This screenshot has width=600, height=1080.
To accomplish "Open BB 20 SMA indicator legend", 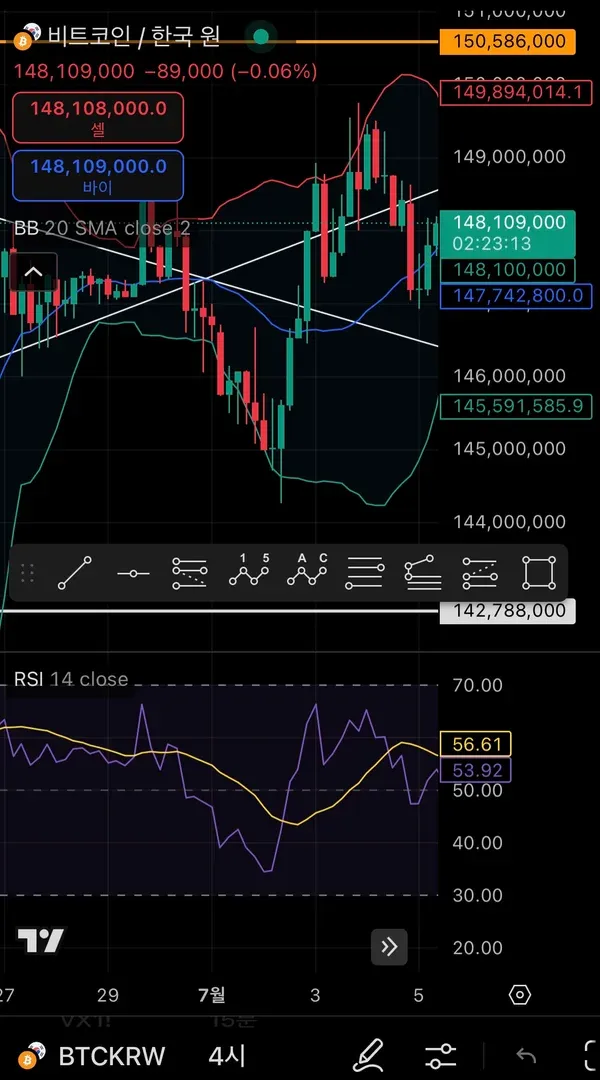I will click(102, 228).
